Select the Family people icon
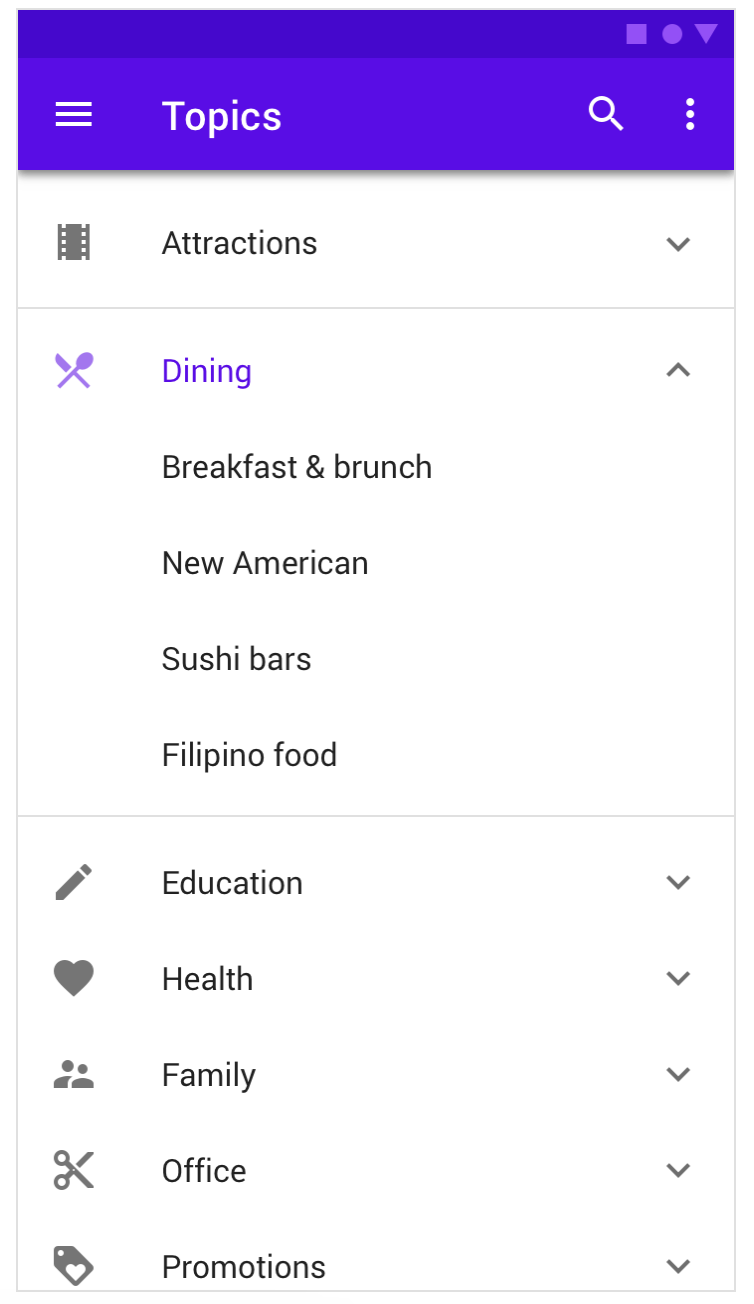The image size is (754, 1304). click(73, 1074)
